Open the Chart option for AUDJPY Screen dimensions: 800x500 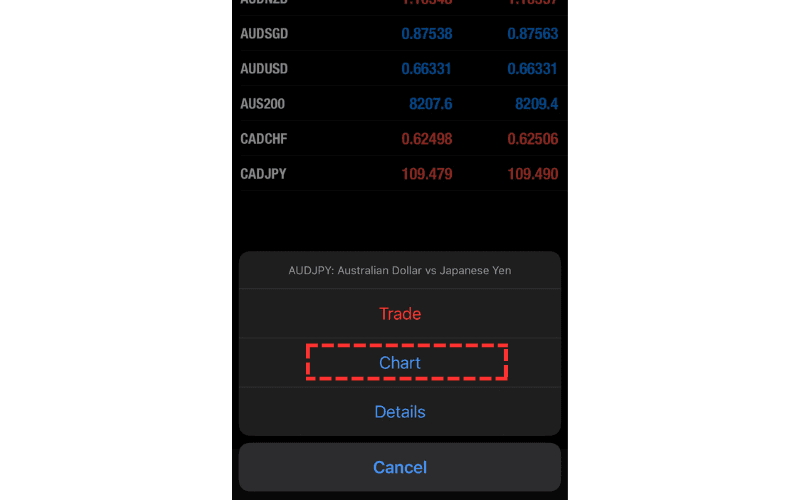click(400, 363)
